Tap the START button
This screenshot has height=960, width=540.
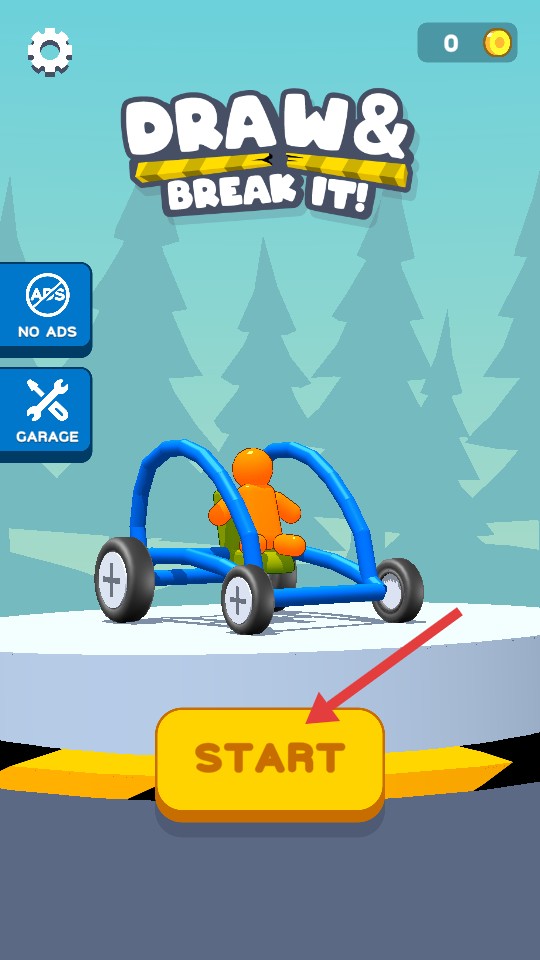pos(270,764)
